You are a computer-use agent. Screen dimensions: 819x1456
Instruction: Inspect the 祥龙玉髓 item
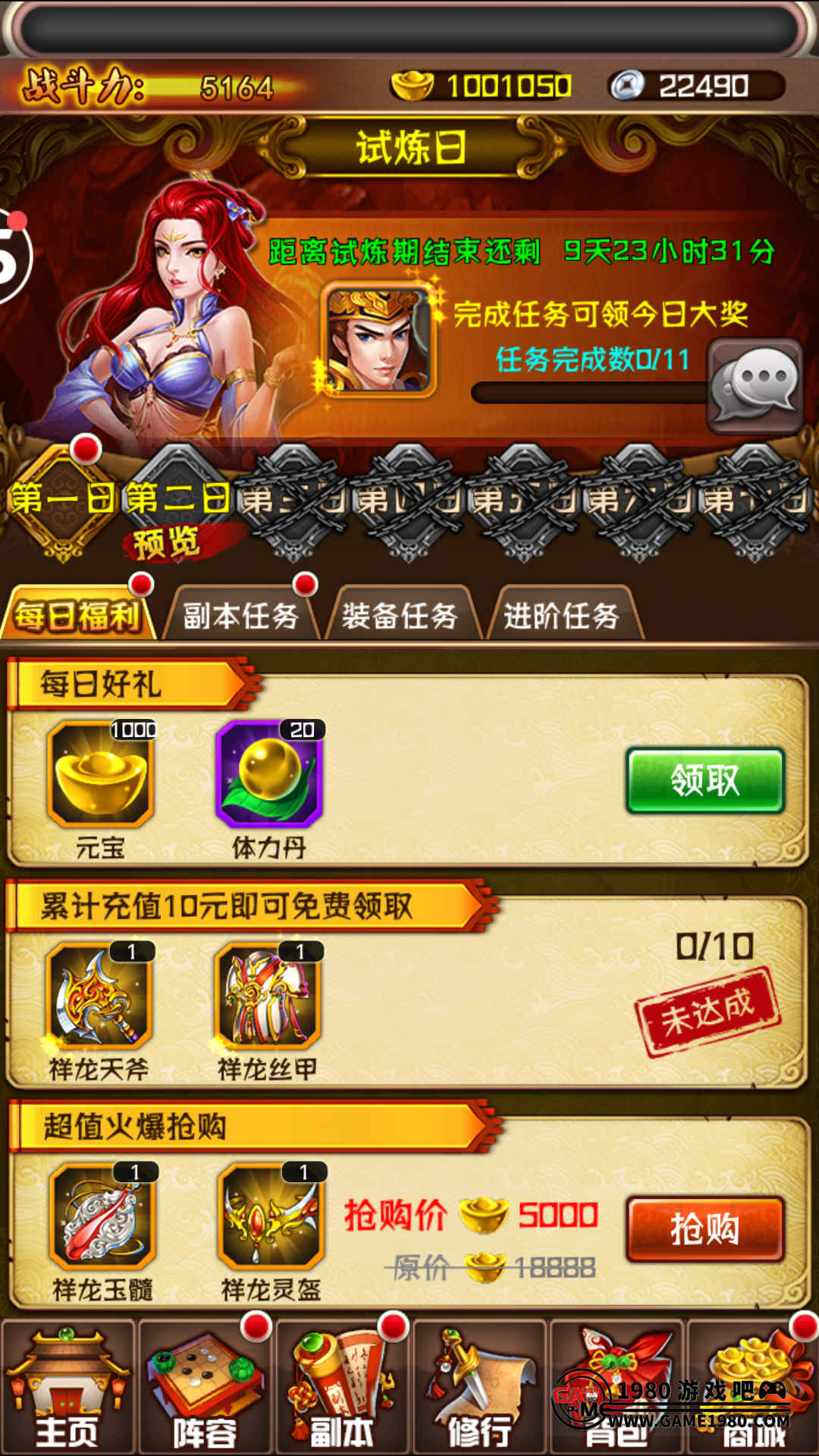click(102, 1216)
